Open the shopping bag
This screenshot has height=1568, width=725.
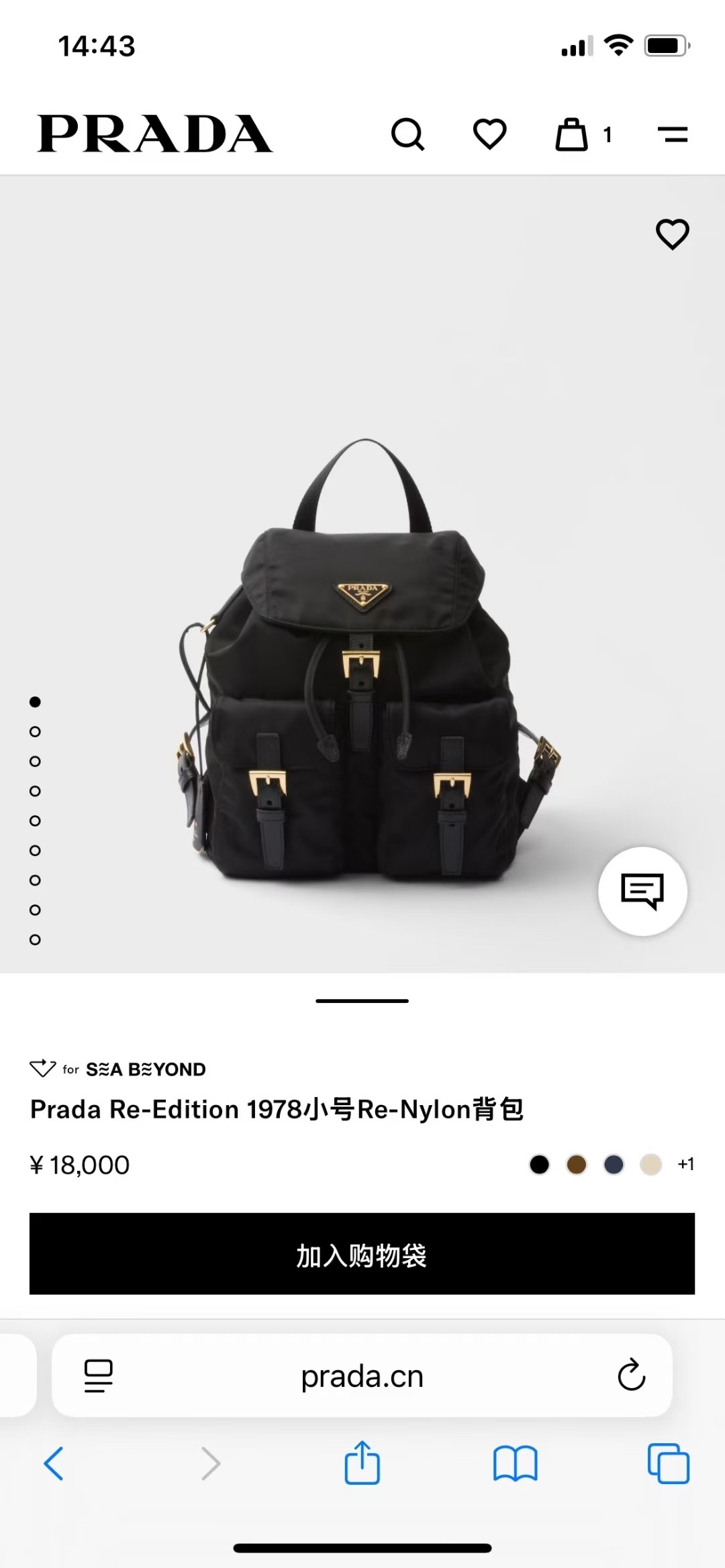(573, 134)
